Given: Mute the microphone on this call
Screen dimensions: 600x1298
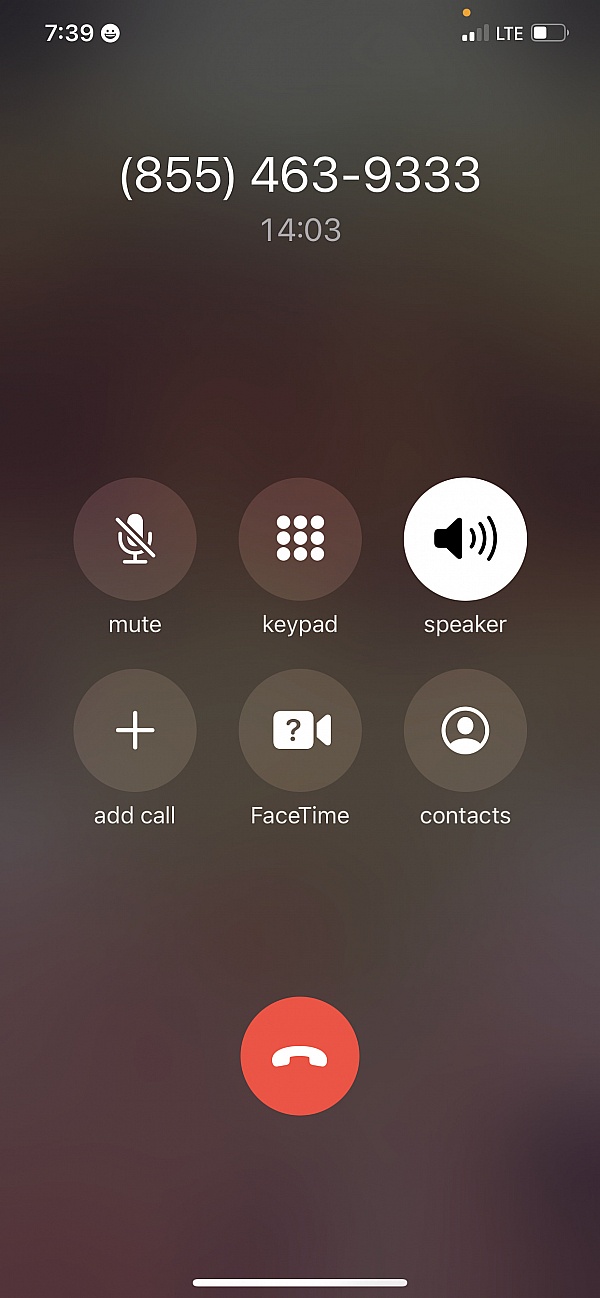Looking at the screenshot, I should pos(135,539).
